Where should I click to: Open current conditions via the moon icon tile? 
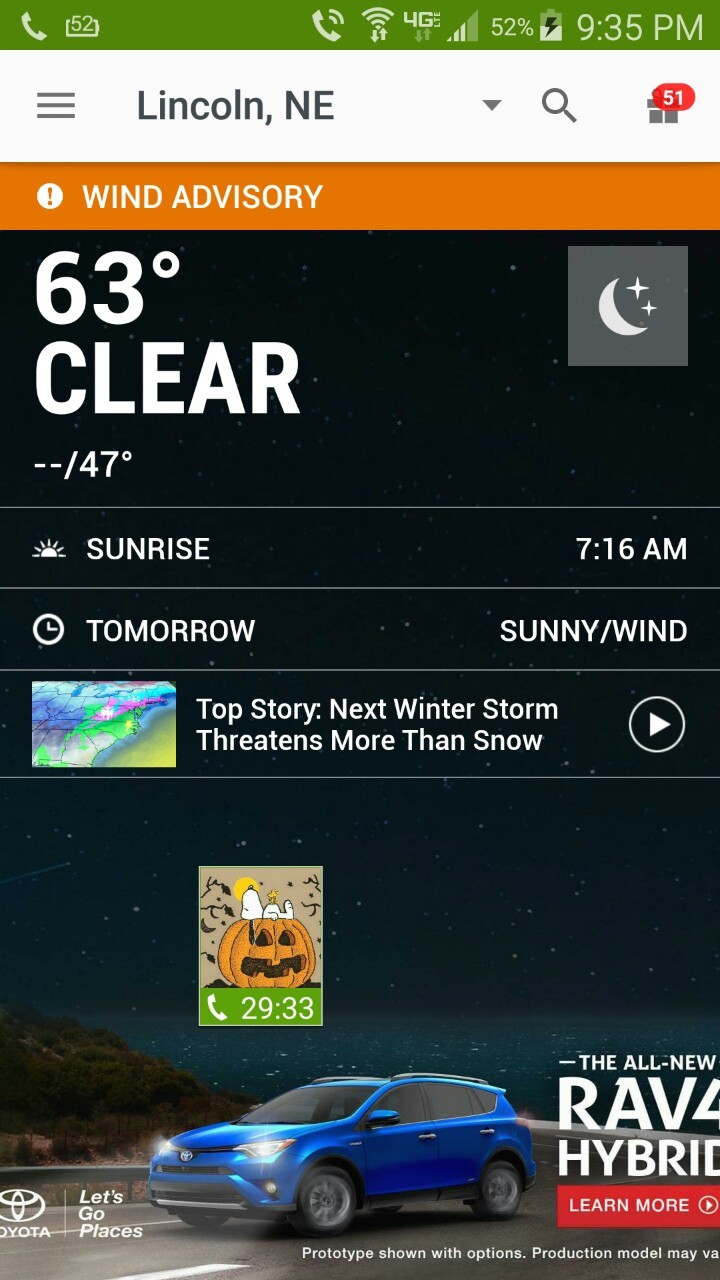pyautogui.click(x=627, y=306)
